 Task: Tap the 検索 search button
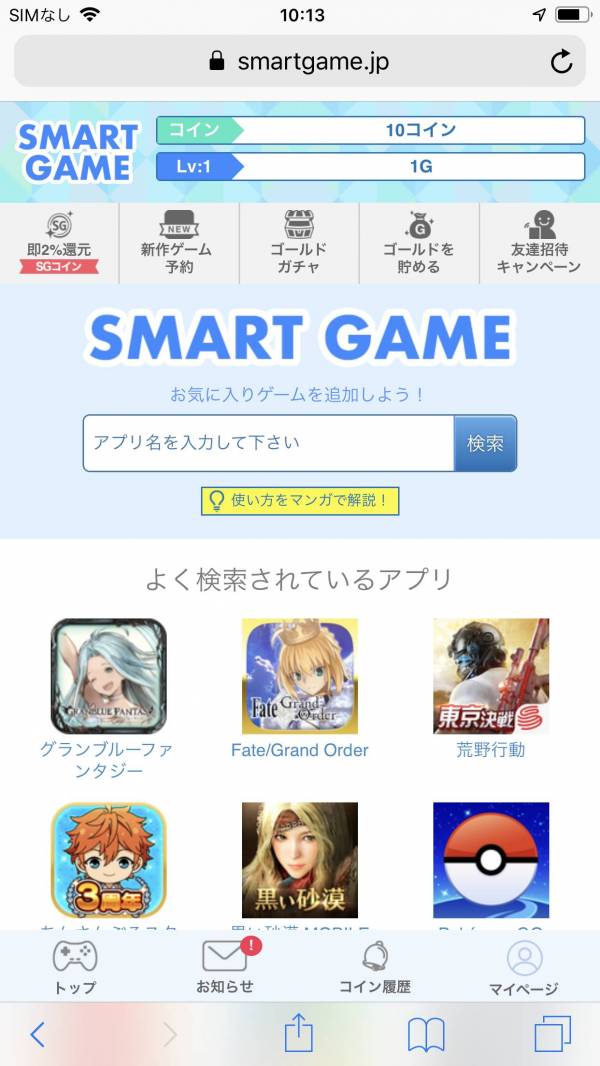[485, 443]
